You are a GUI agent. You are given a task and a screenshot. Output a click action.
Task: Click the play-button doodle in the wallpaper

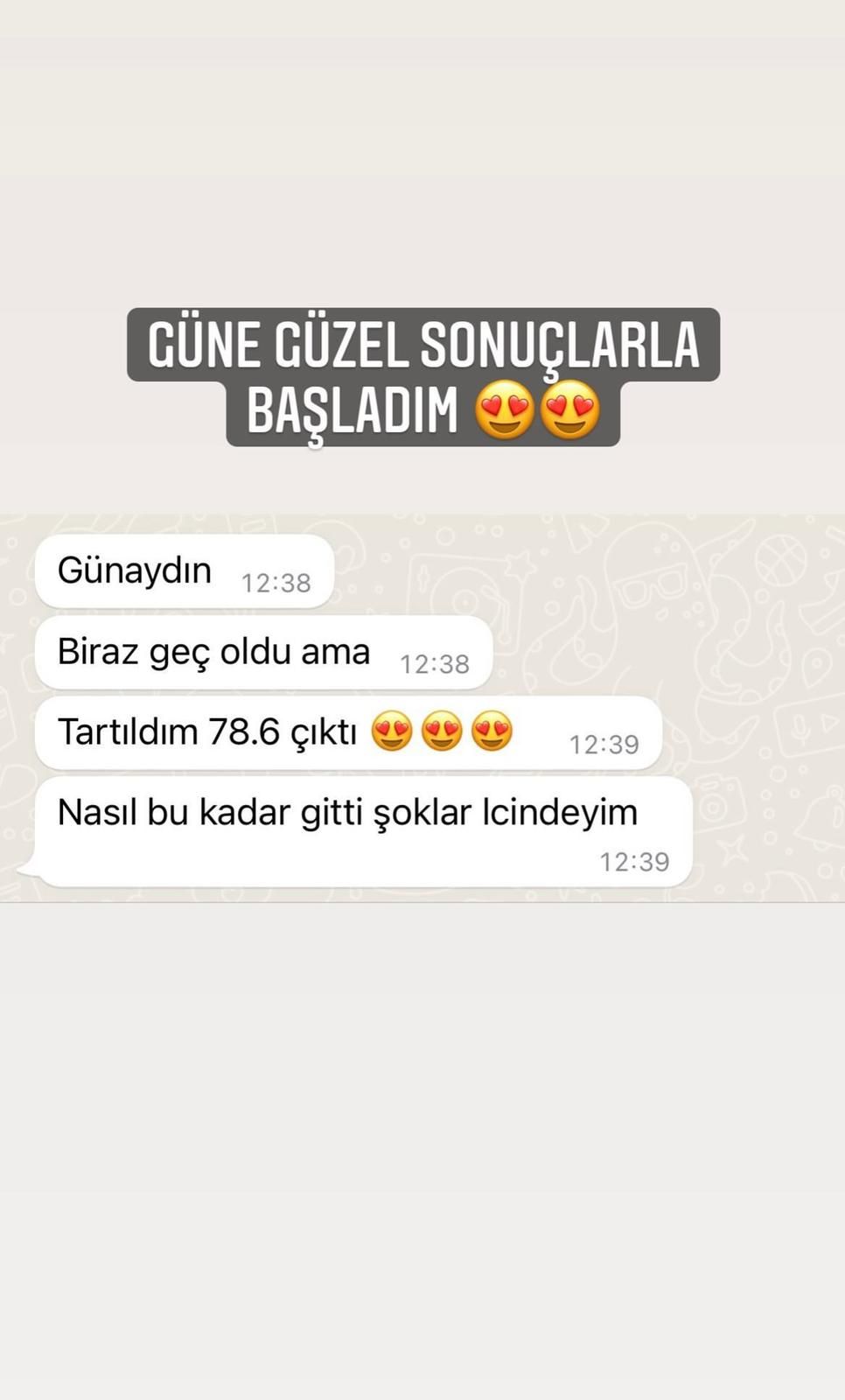pyautogui.click(x=828, y=724)
